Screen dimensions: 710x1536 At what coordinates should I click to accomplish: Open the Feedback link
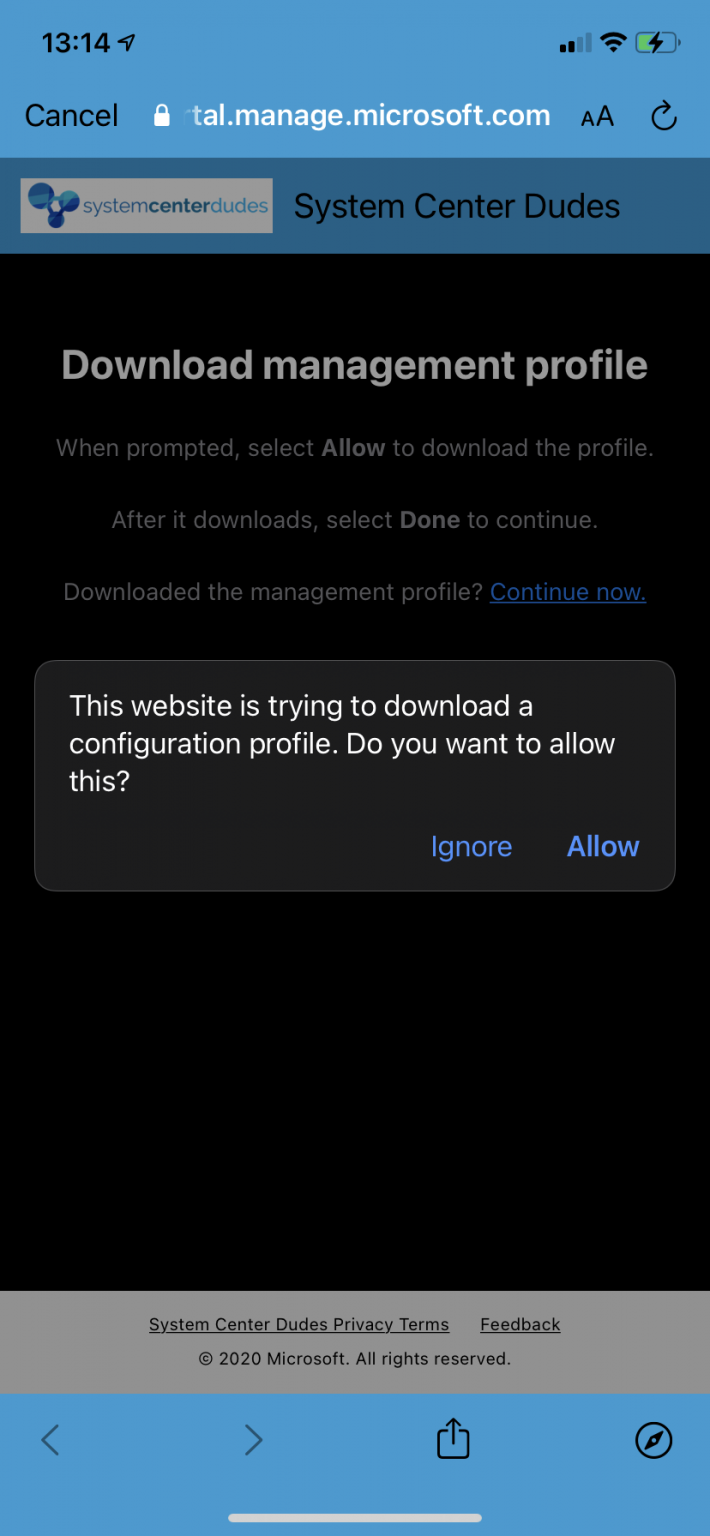(x=520, y=1324)
